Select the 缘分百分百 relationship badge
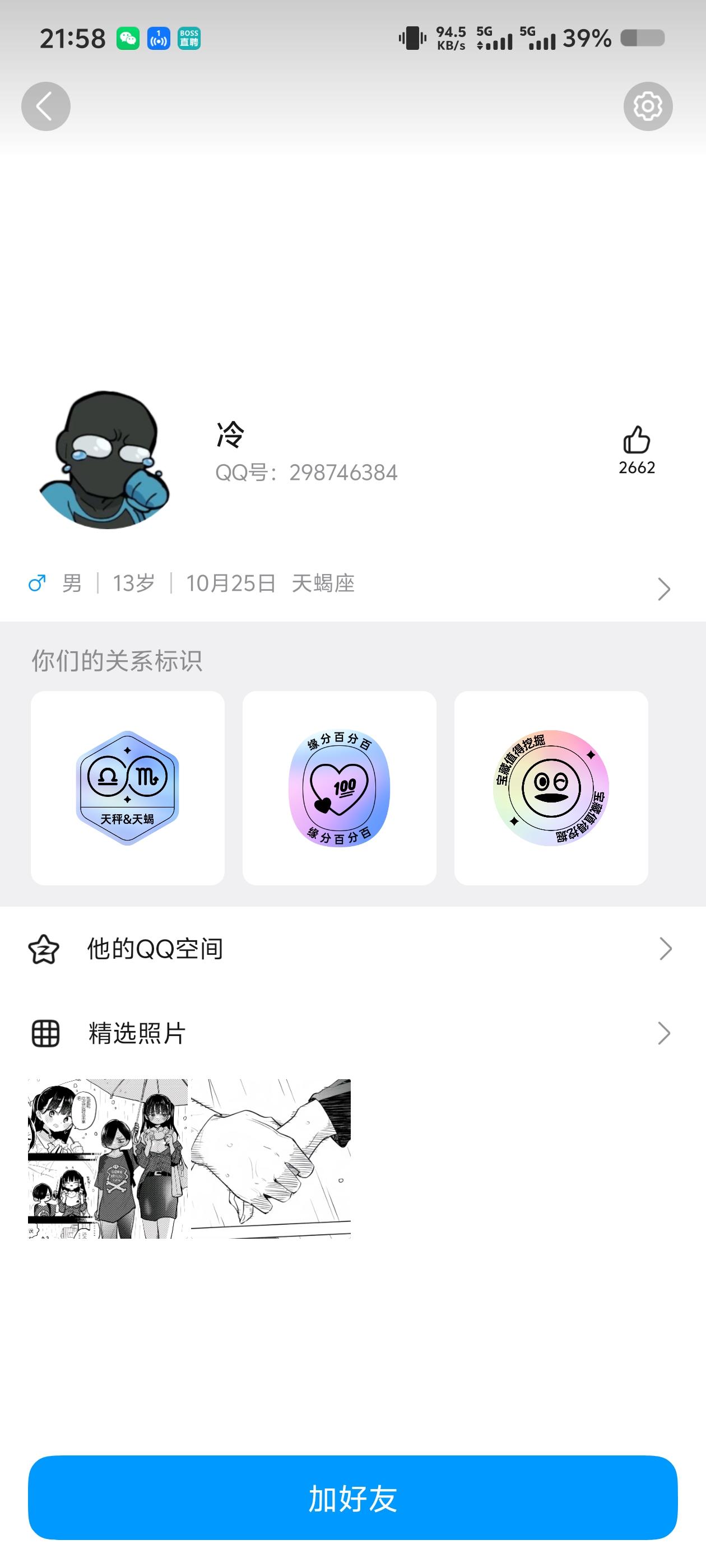 click(340, 789)
